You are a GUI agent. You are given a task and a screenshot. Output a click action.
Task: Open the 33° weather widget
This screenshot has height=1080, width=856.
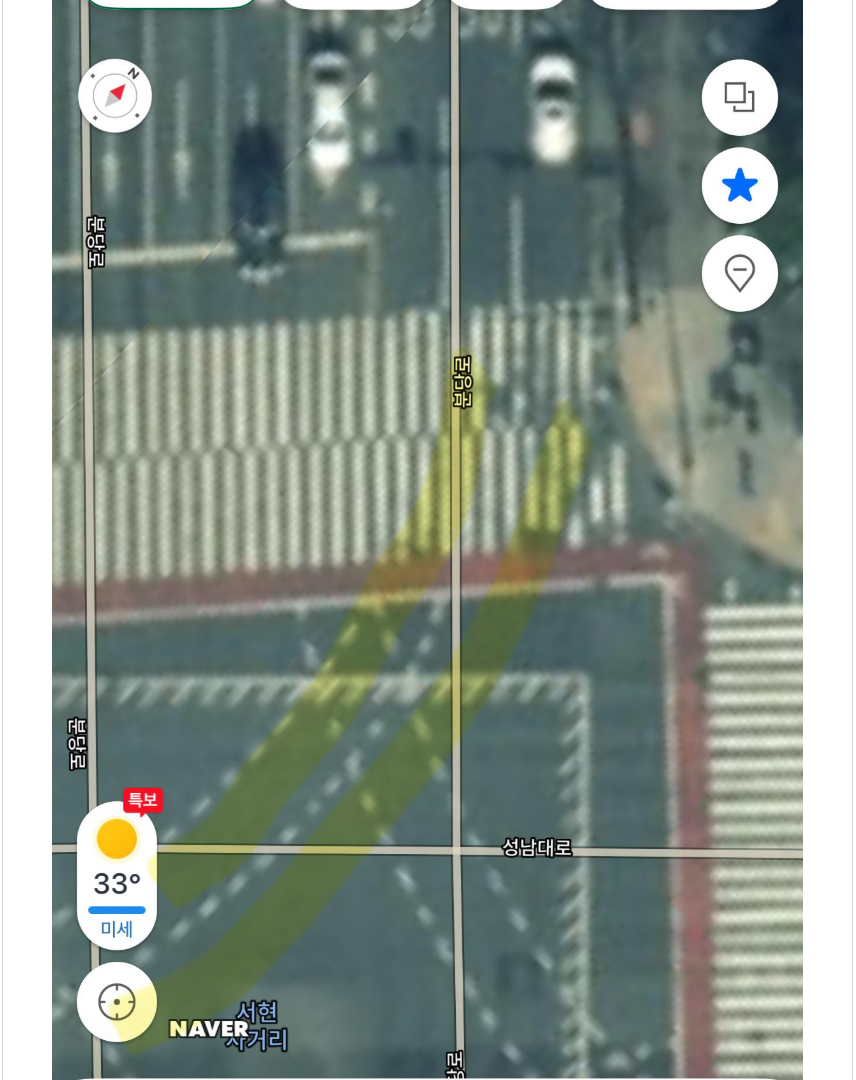[x=117, y=876]
